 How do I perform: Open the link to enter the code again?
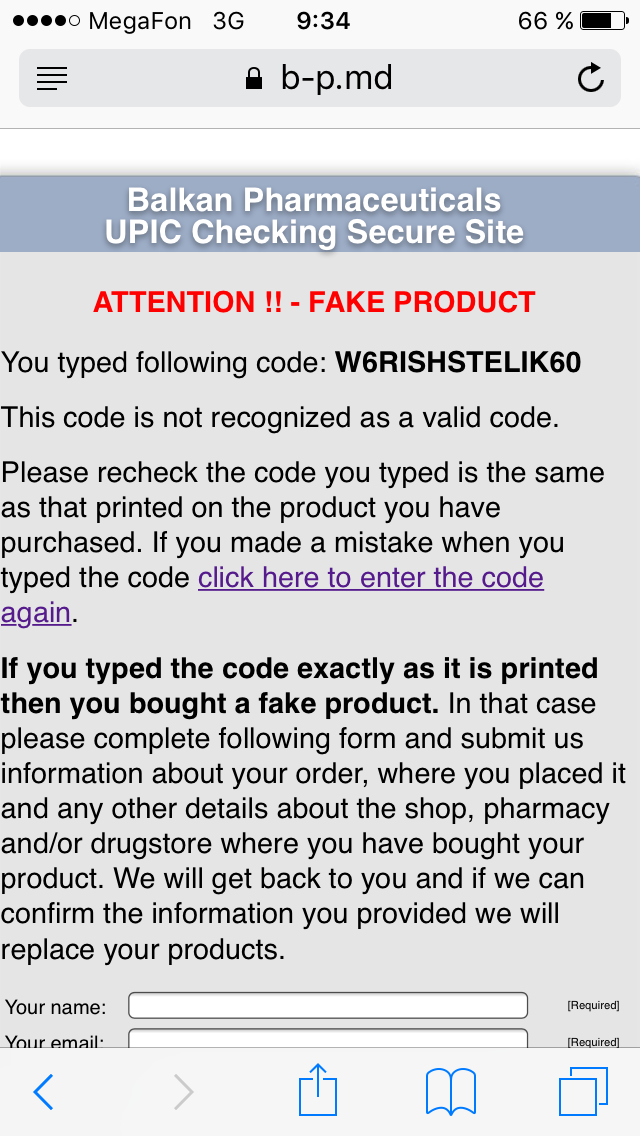(x=370, y=578)
